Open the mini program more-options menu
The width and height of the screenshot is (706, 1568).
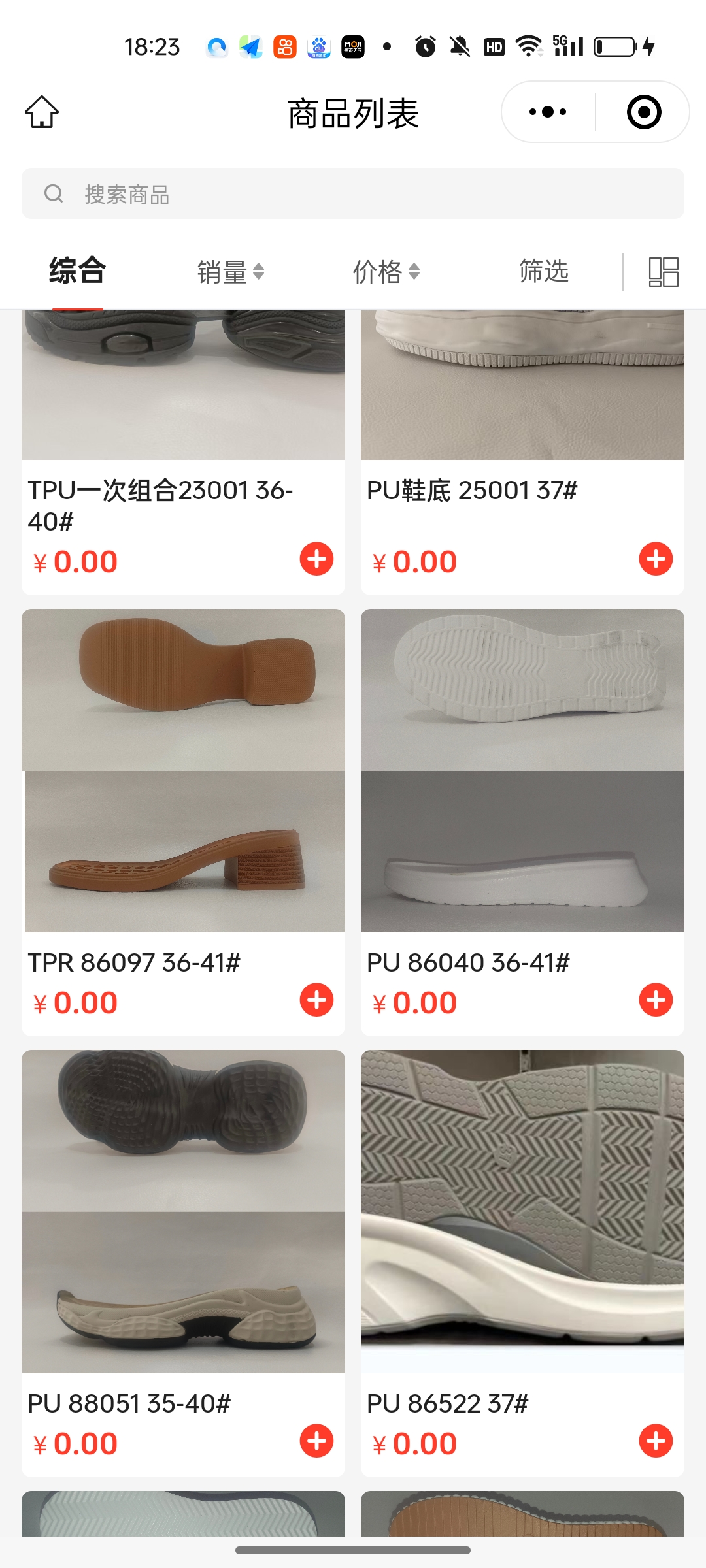pyautogui.click(x=548, y=112)
